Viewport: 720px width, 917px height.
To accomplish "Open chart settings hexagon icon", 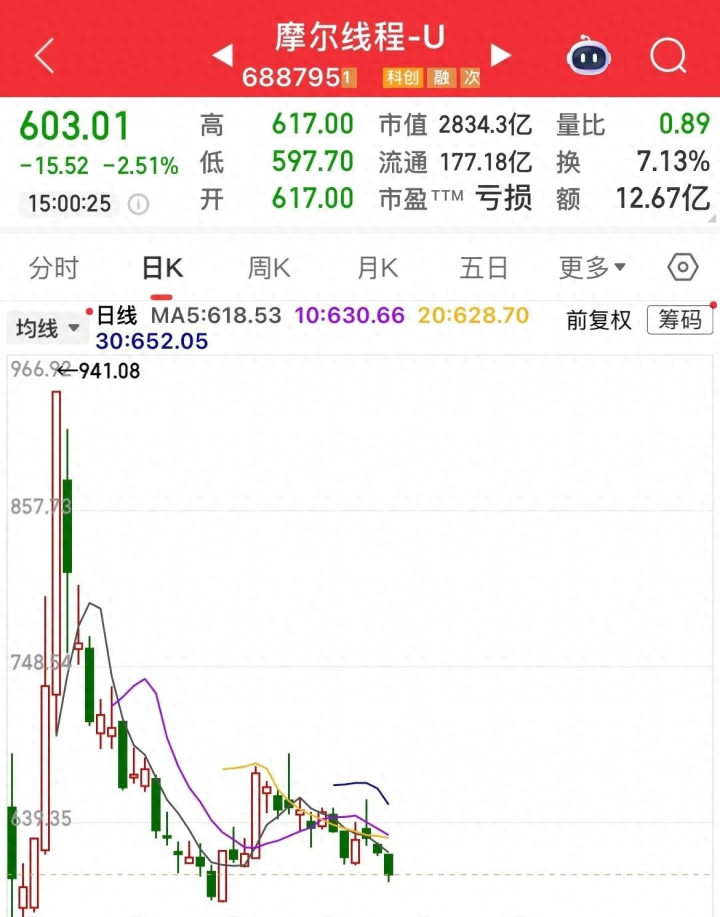I will pos(682,268).
